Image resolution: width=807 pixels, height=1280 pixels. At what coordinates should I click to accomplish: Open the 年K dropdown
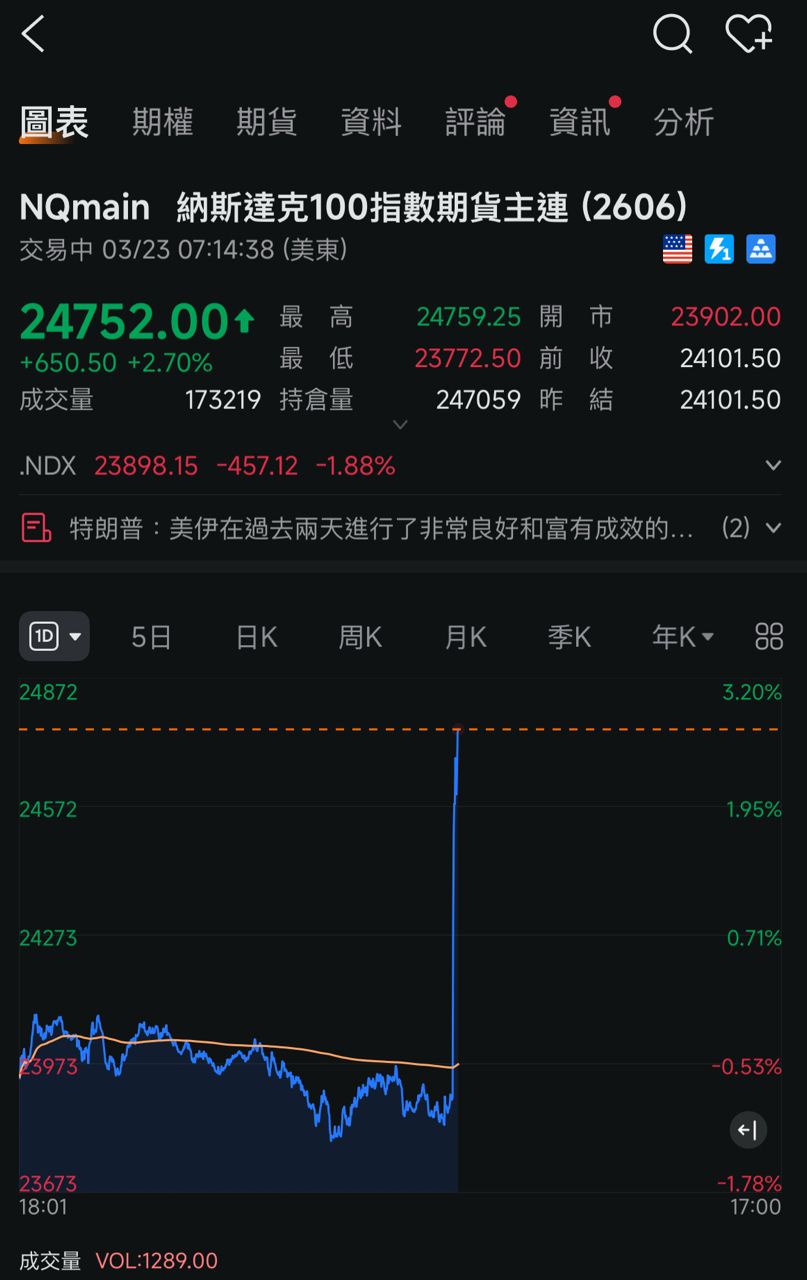tap(682, 637)
